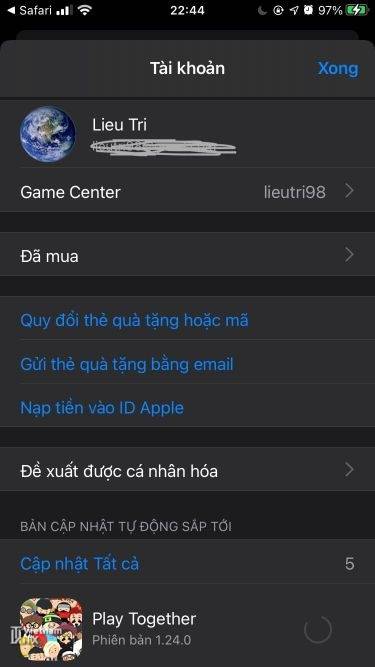Open Đề xuất được cá nhân hóa
This screenshot has width=375, height=667.
pyautogui.click(x=188, y=470)
